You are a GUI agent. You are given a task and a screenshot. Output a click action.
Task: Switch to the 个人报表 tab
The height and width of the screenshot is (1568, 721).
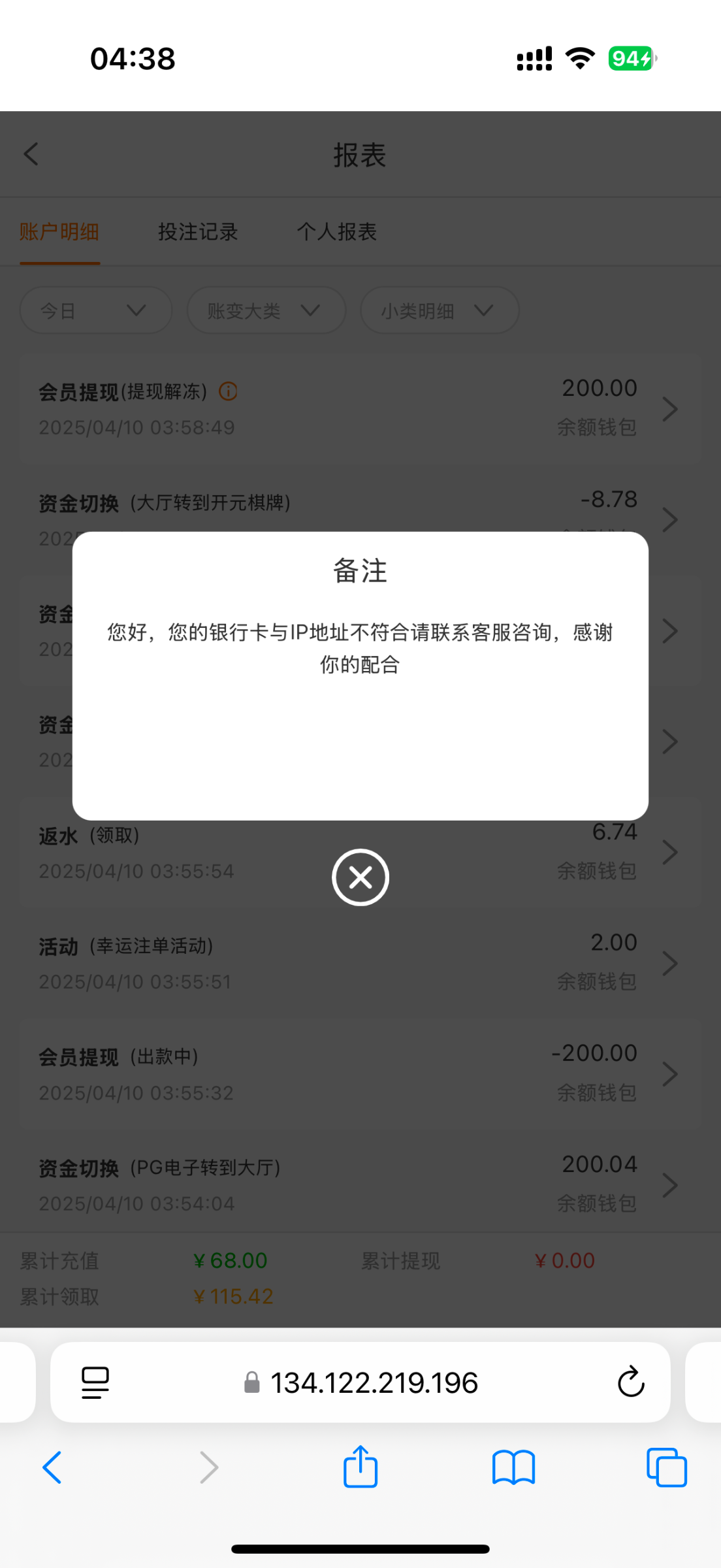click(337, 232)
